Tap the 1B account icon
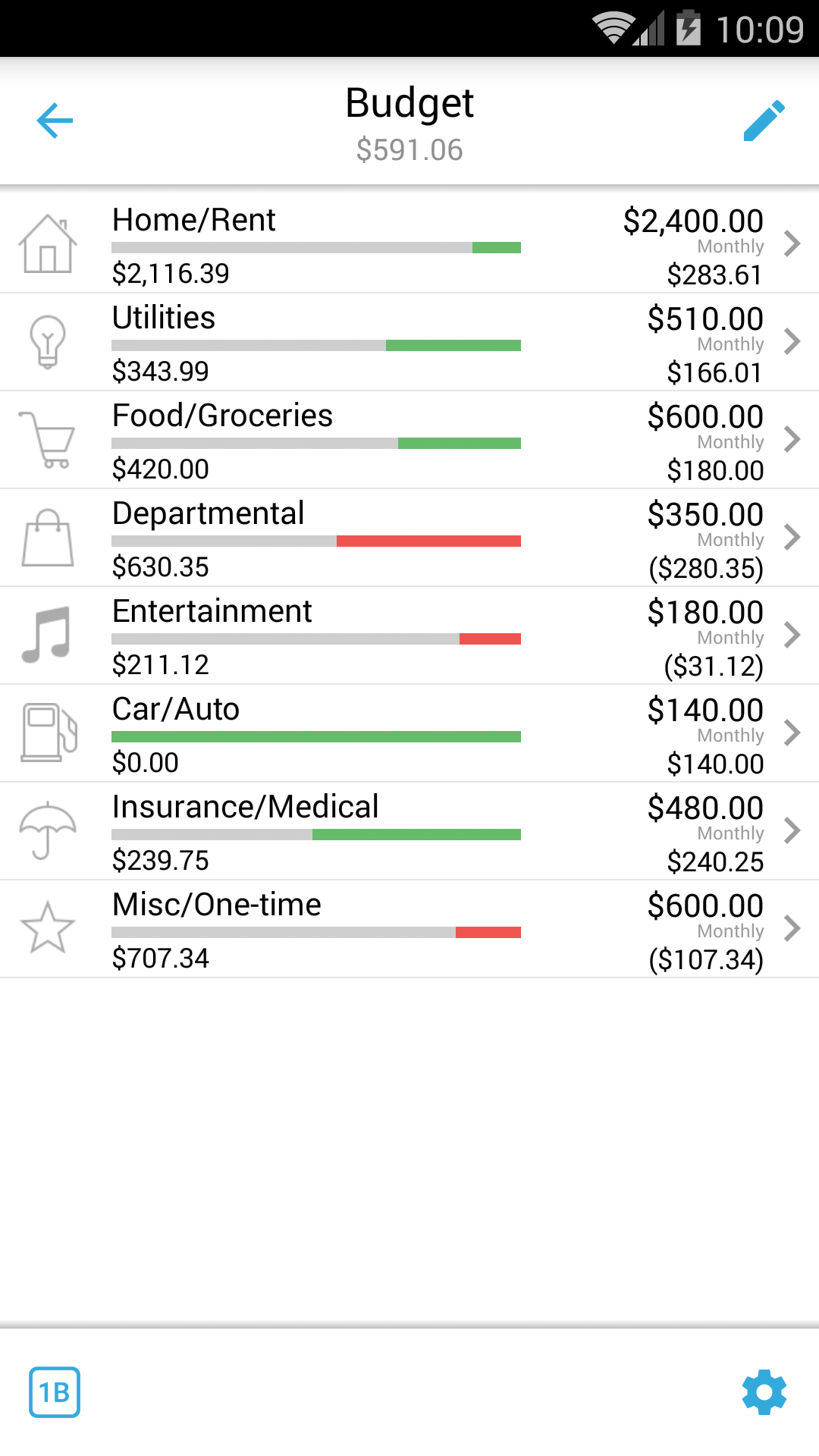819x1456 pixels. [53, 1392]
